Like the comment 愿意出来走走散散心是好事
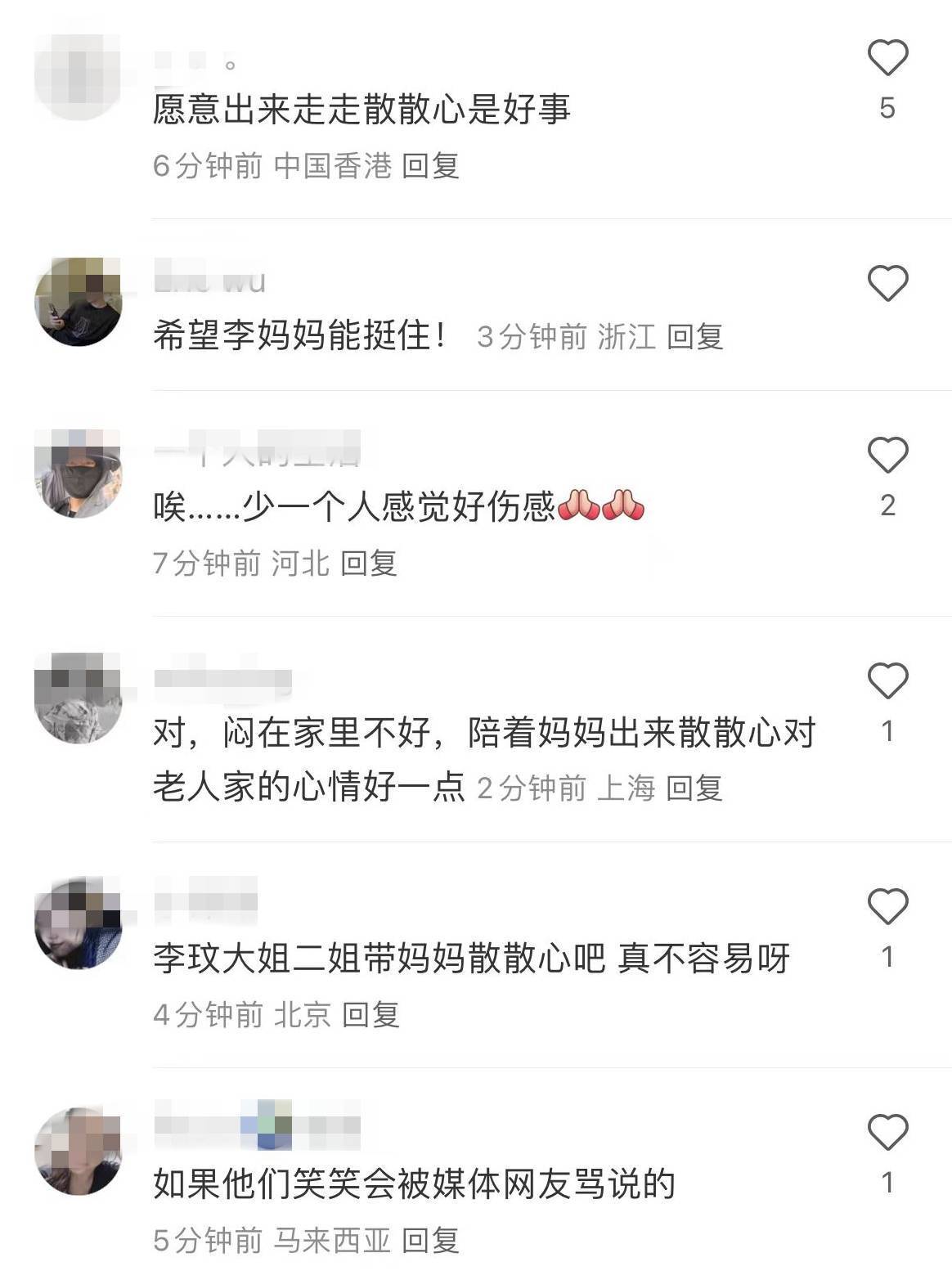The width and height of the screenshot is (952, 1271). pyautogui.click(x=887, y=58)
